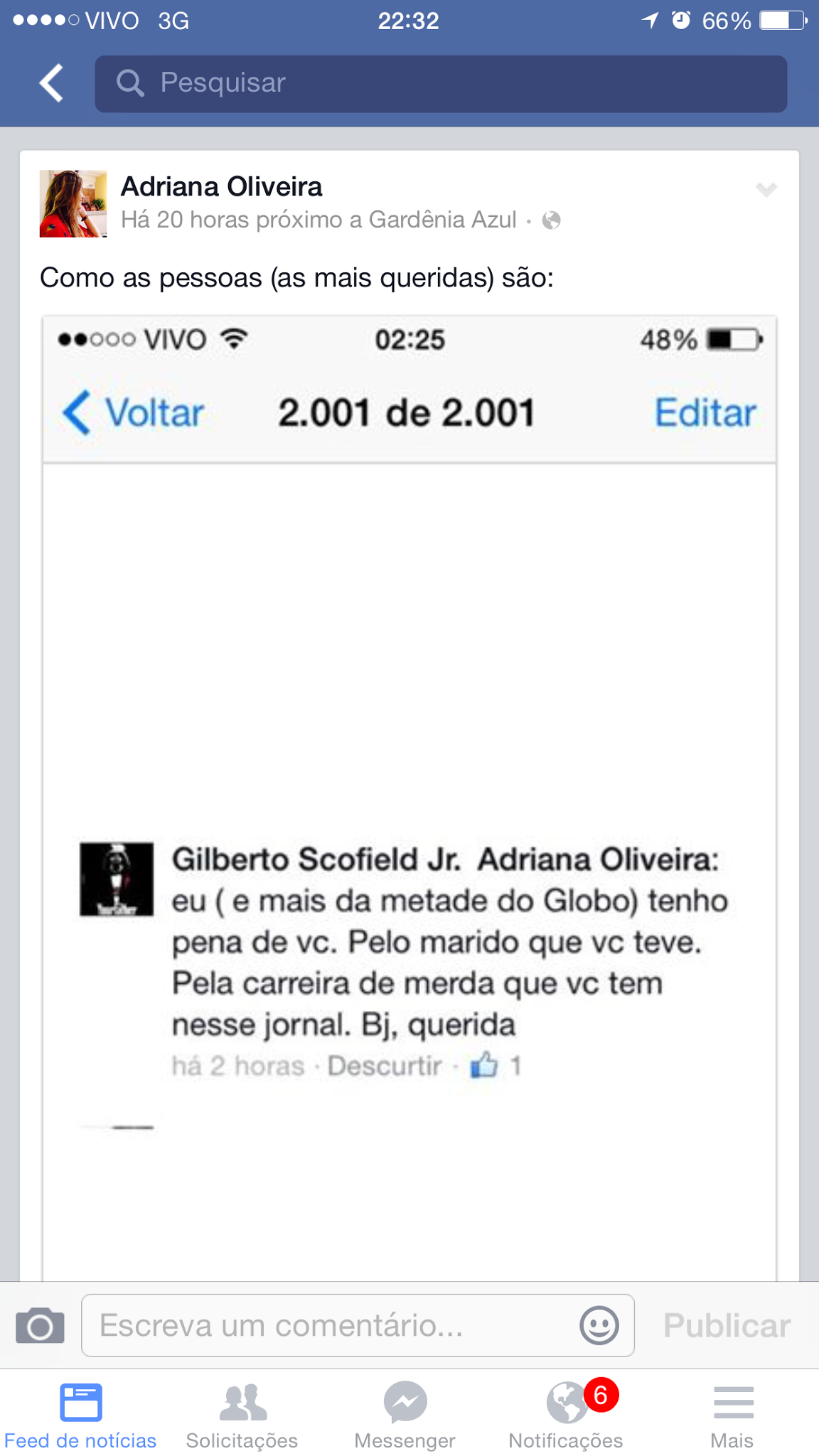Screen dimensions: 819x1456
Task: Open Adriana Oliveira's profile name link
Action: (221, 187)
